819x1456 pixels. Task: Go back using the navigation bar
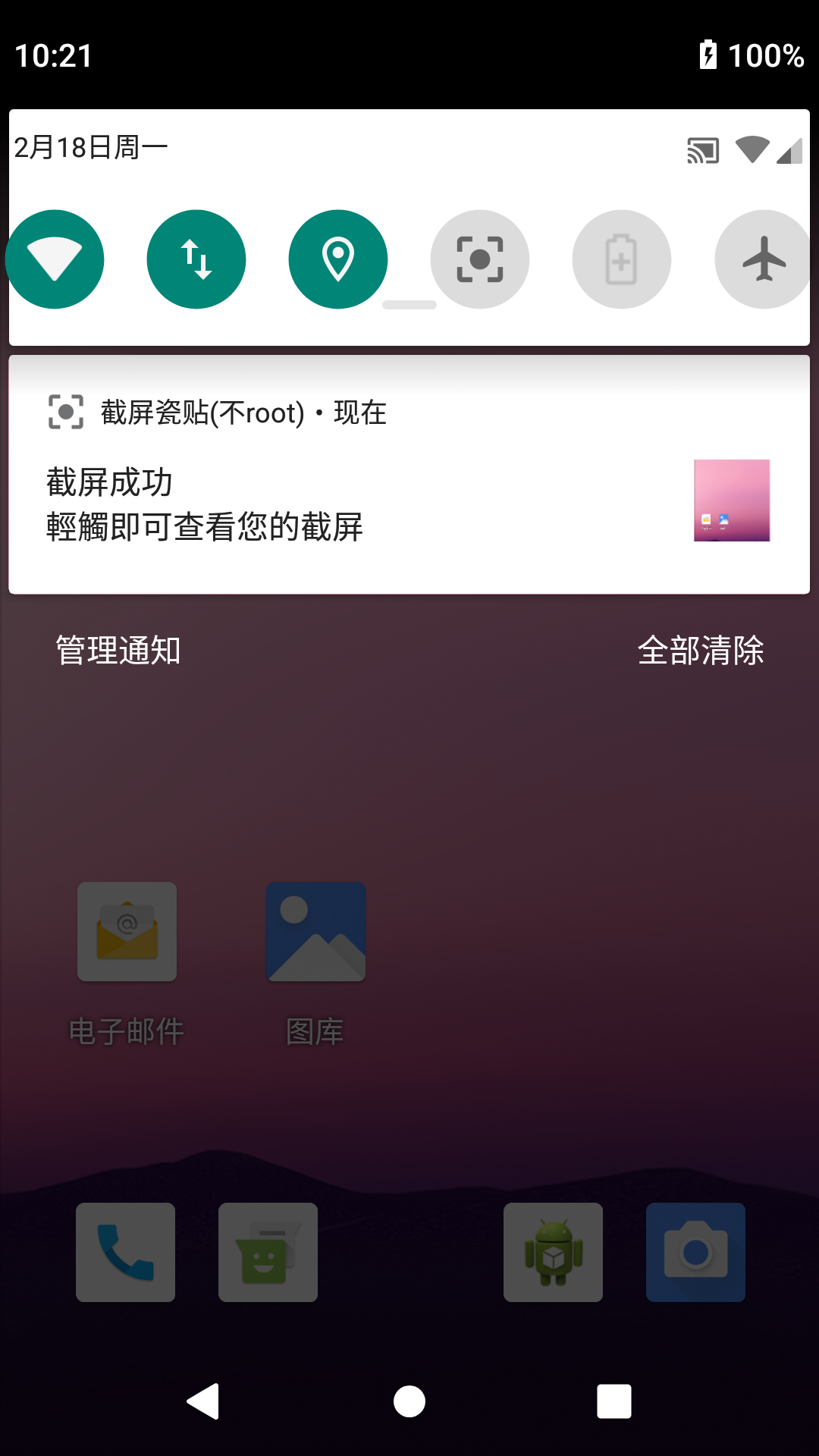pyautogui.click(x=203, y=1401)
